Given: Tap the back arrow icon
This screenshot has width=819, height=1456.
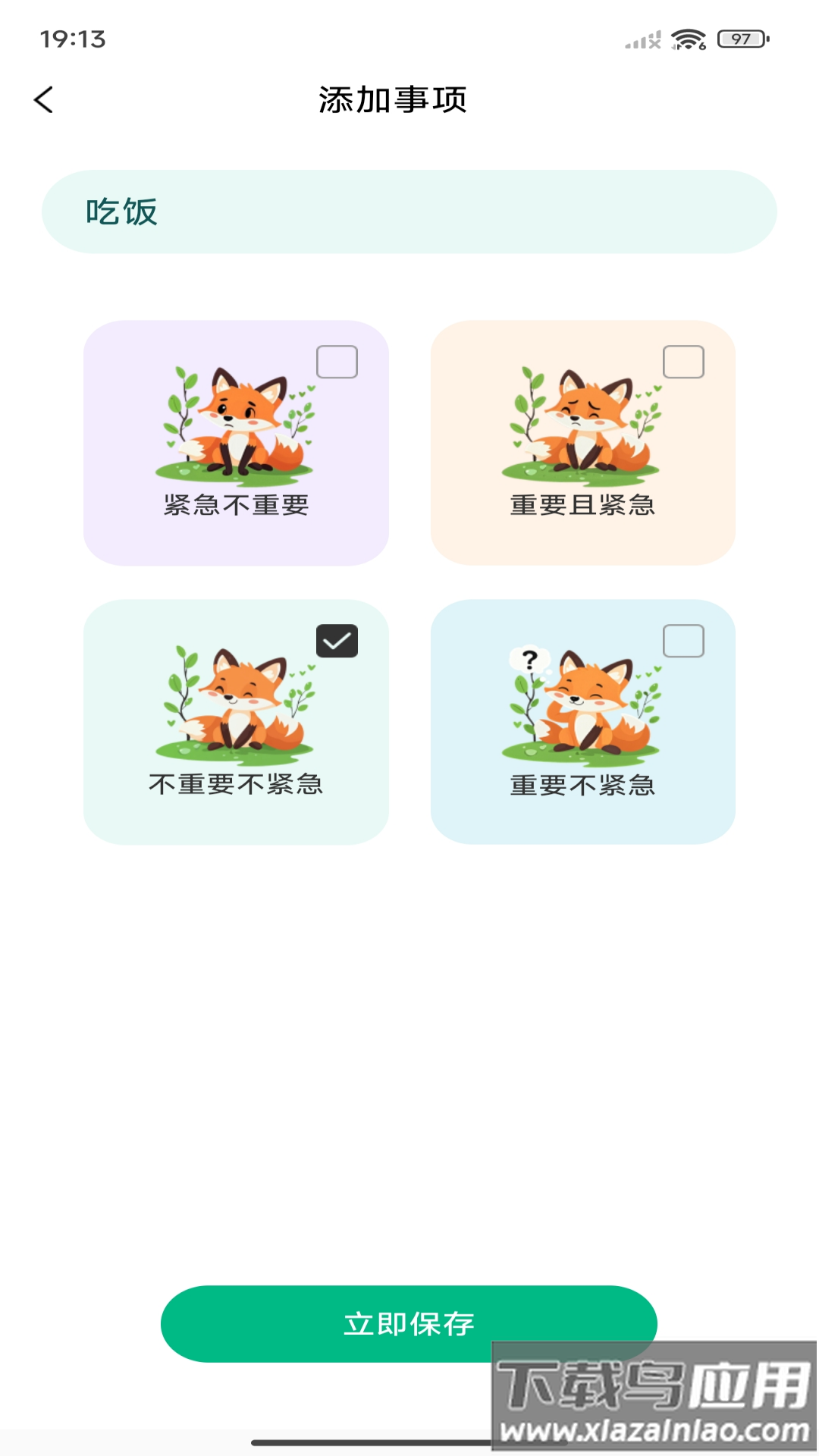Looking at the screenshot, I should [x=43, y=99].
